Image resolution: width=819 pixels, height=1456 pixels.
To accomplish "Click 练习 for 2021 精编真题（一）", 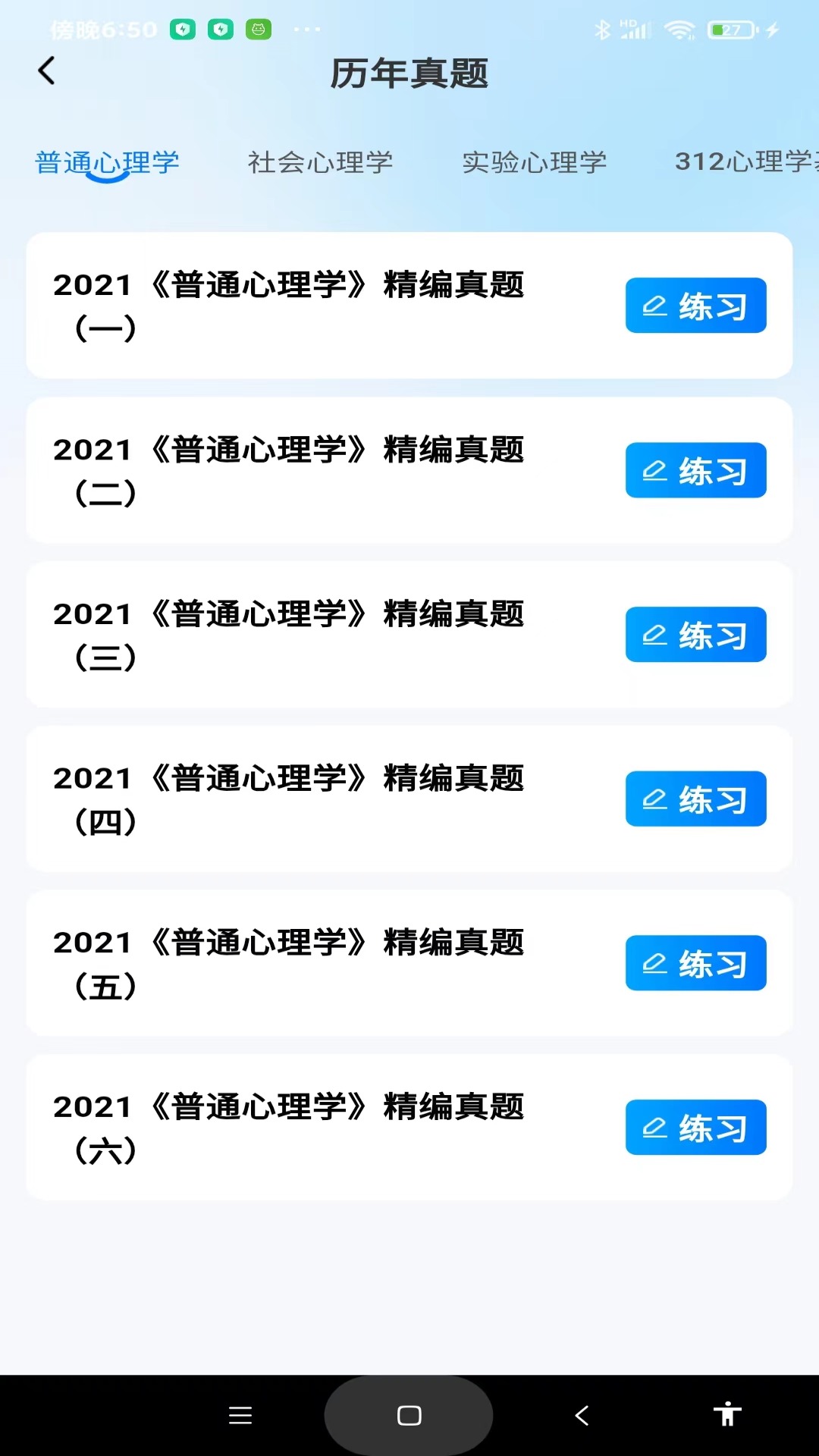I will coord(695,306).
